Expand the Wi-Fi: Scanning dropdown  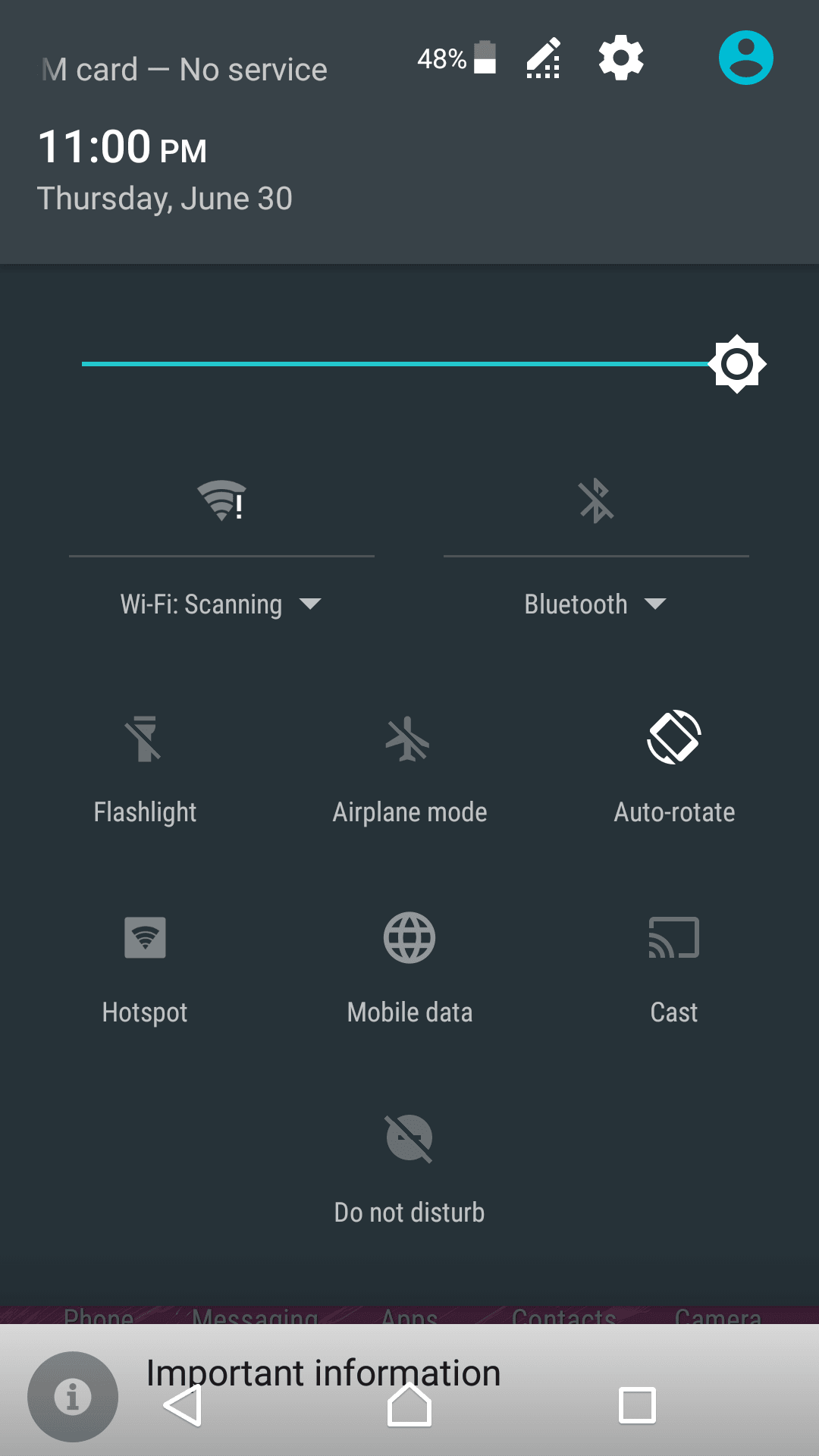pyautogui.click(x=221, y=604)
